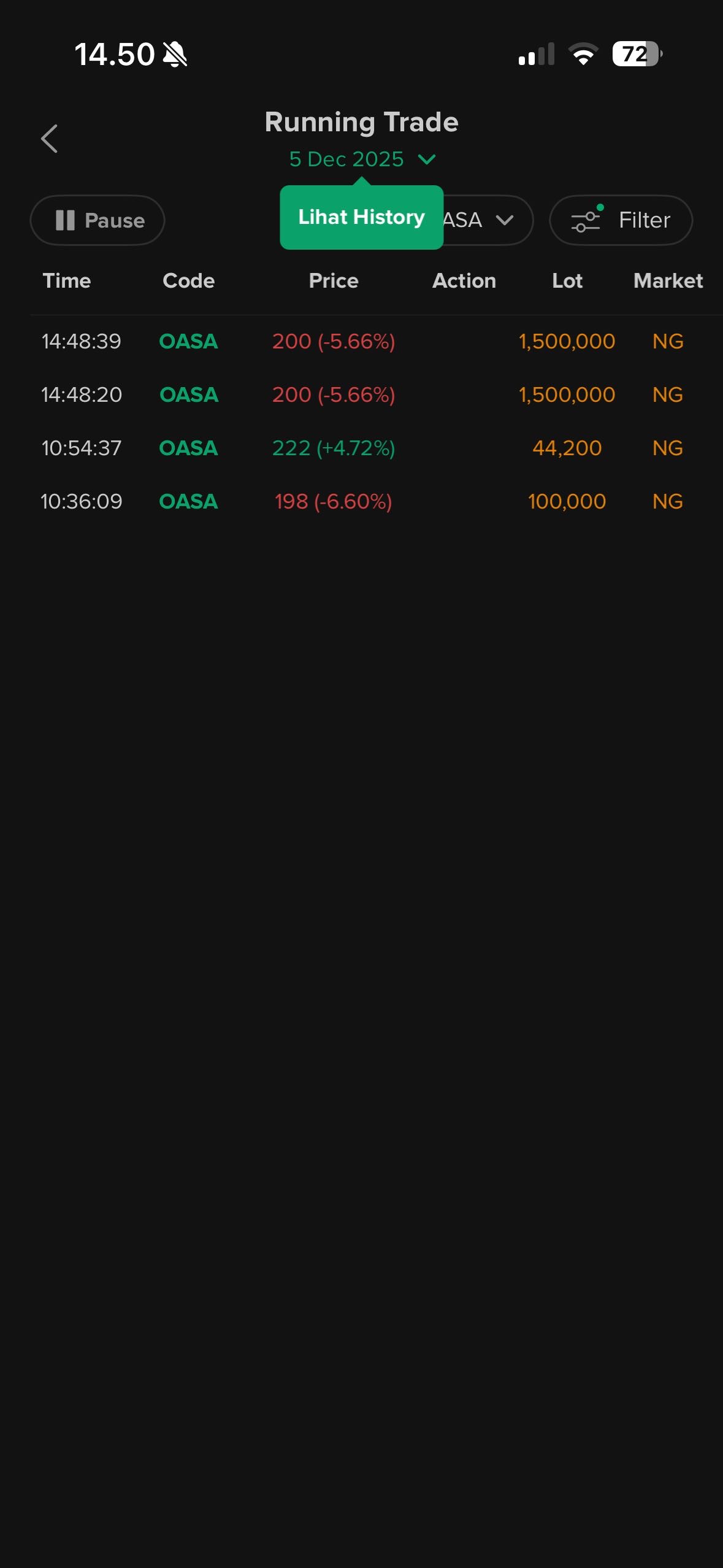The height and width of the screenshot is (1568, 723).
Task: Open the Filter options
Action: point(621,220)
